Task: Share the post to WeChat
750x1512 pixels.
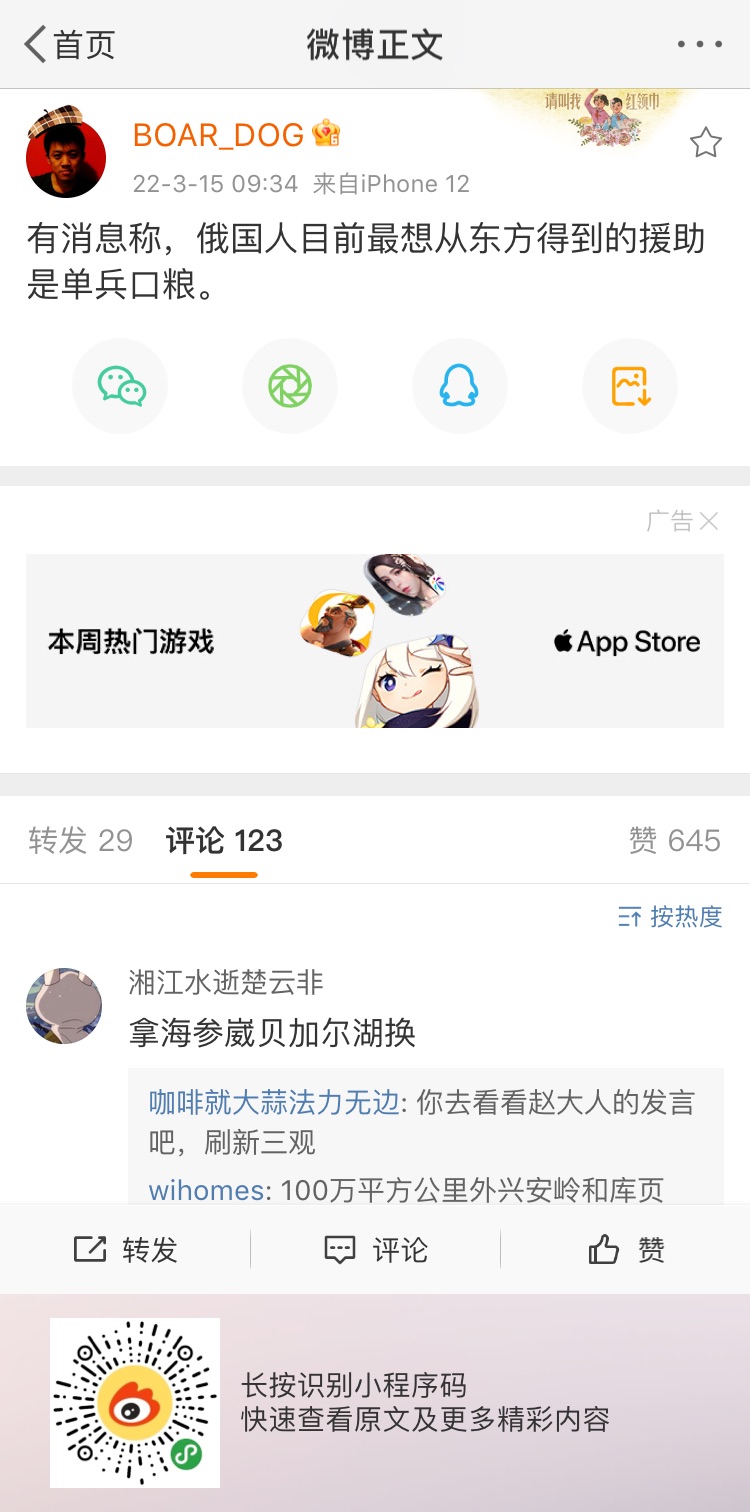Action: click(121, 386)
